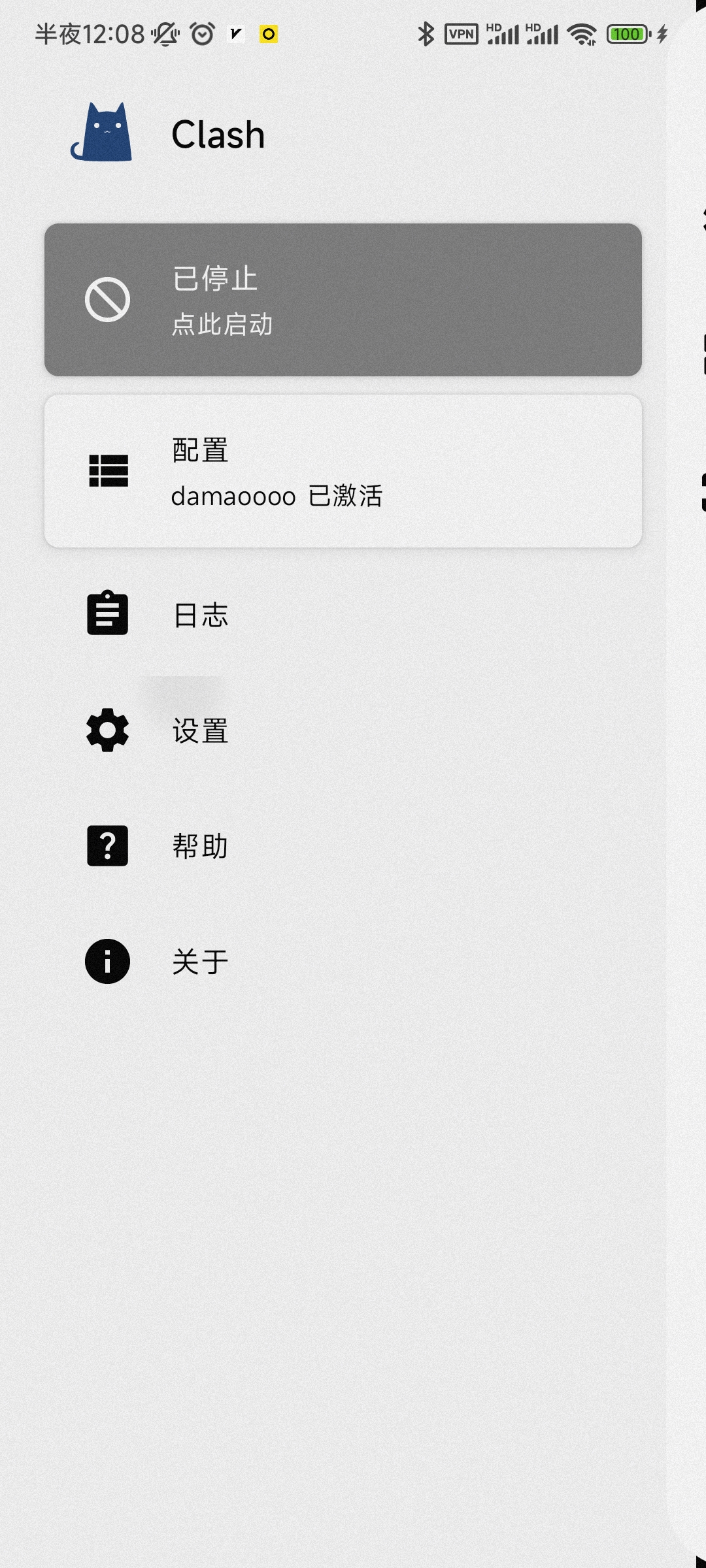Open 帮助 help page
Image resolution: width=706 pixels, height=1568 pixels.
tap(200, 846)
